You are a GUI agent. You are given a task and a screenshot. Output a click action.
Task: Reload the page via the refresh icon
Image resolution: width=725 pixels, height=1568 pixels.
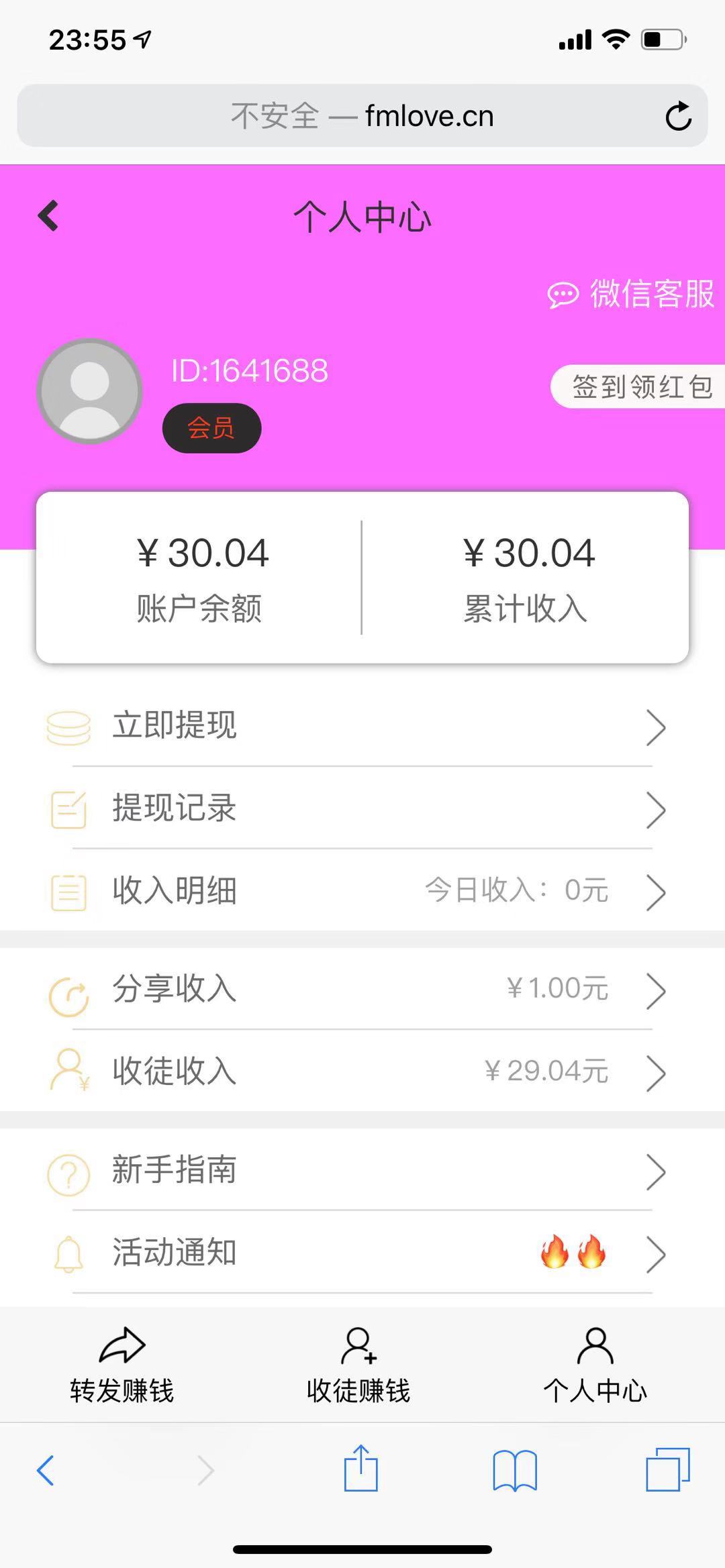click(679, 115)
